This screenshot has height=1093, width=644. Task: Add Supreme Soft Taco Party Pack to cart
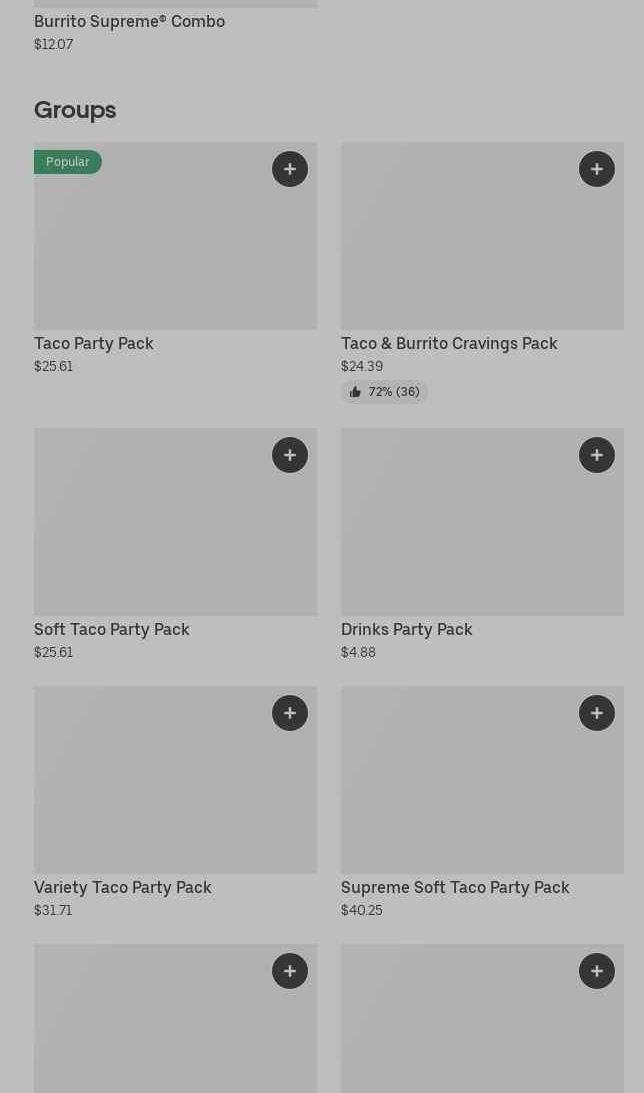point(597,713)
